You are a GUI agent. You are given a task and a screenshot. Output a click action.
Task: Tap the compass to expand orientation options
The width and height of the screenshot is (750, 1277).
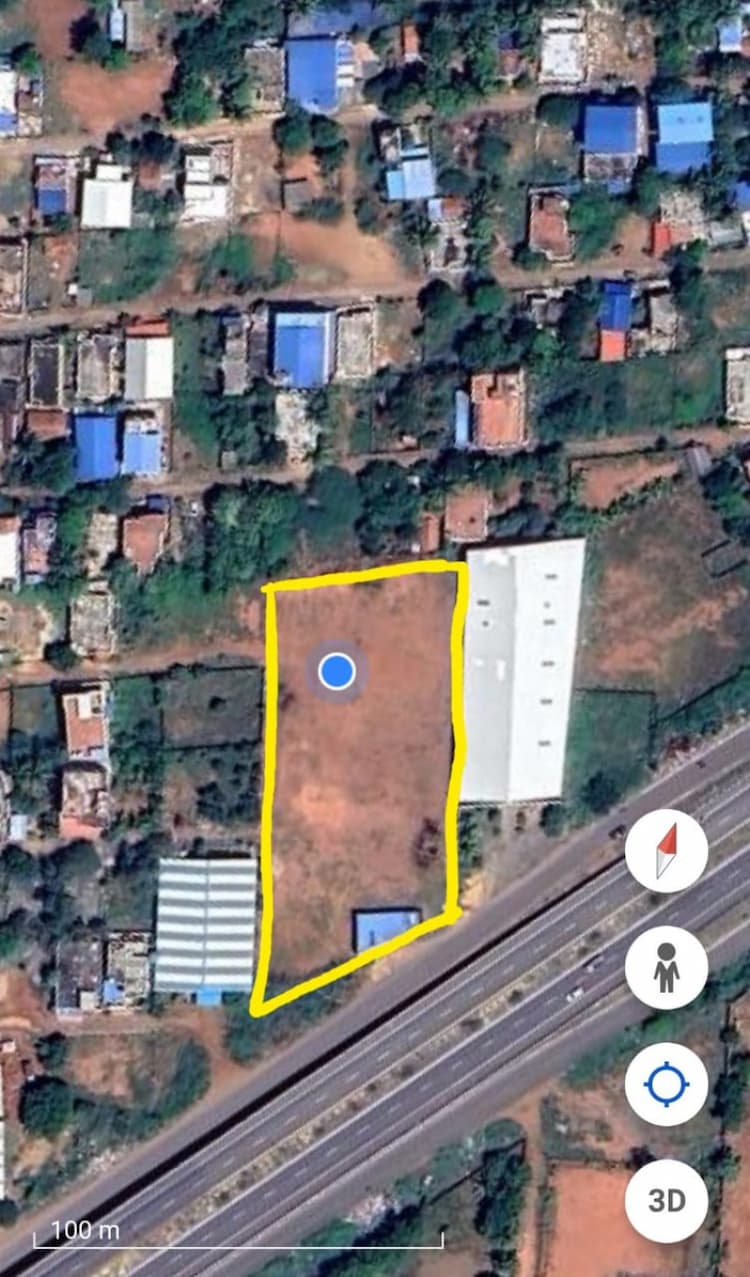point(667,851)
